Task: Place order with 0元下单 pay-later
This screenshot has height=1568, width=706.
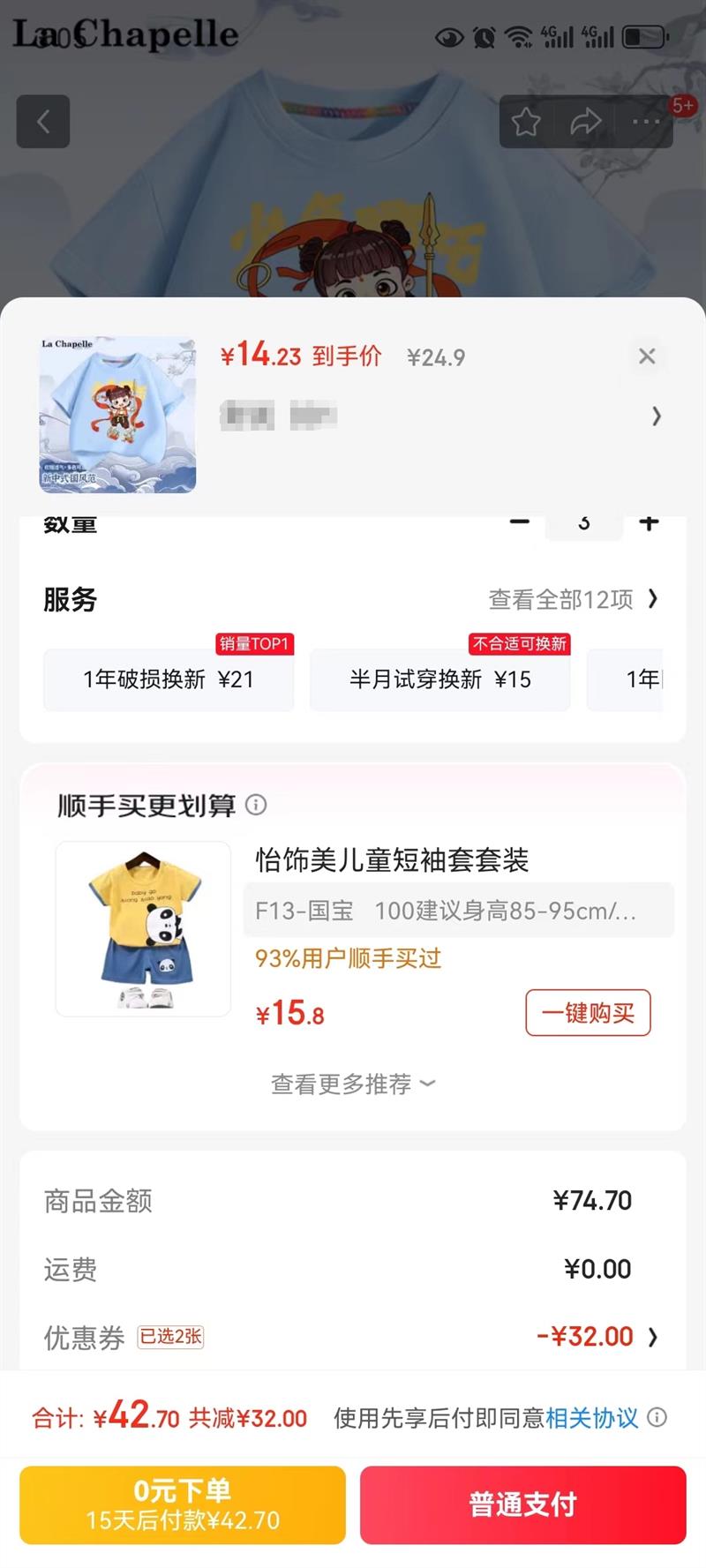Action: 183,1505
